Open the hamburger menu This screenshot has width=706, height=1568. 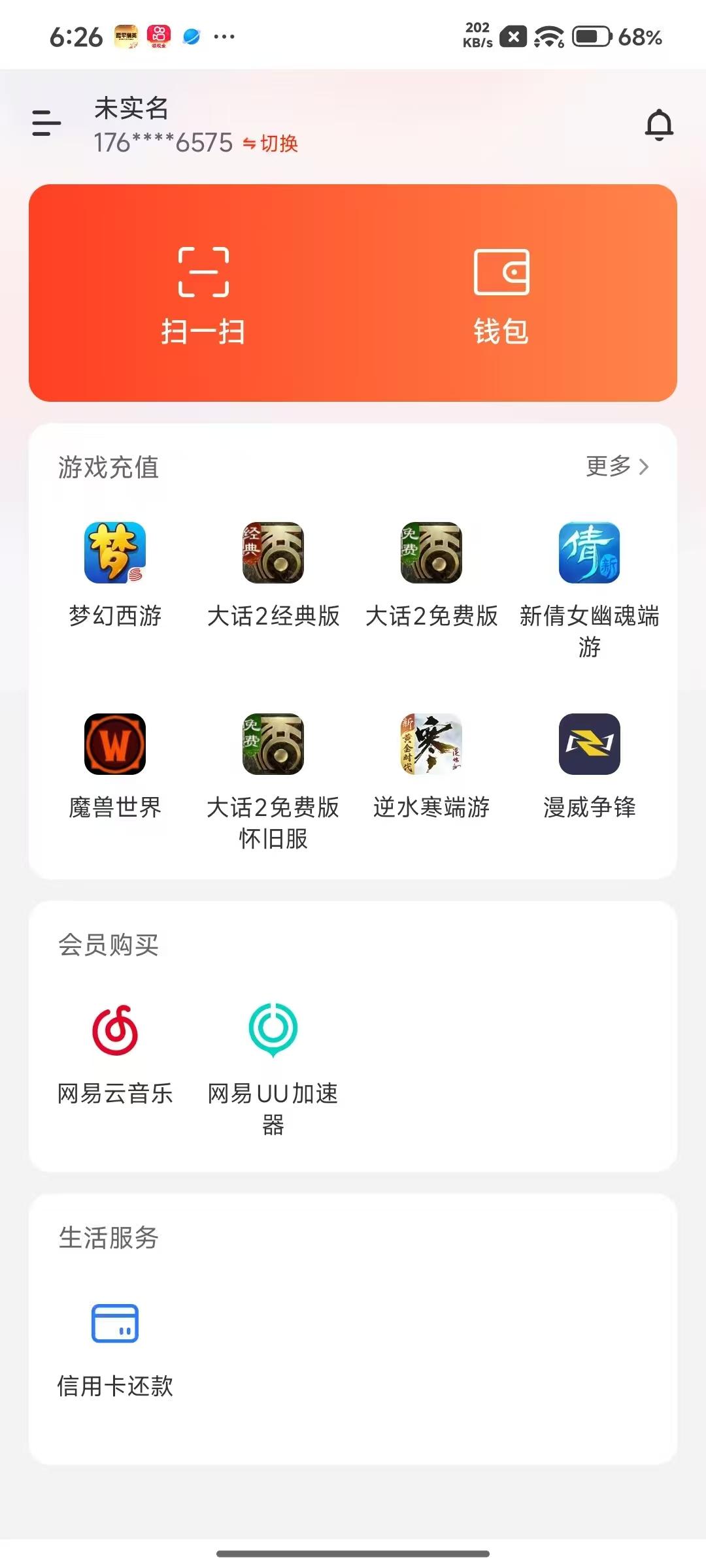[44, 124]
